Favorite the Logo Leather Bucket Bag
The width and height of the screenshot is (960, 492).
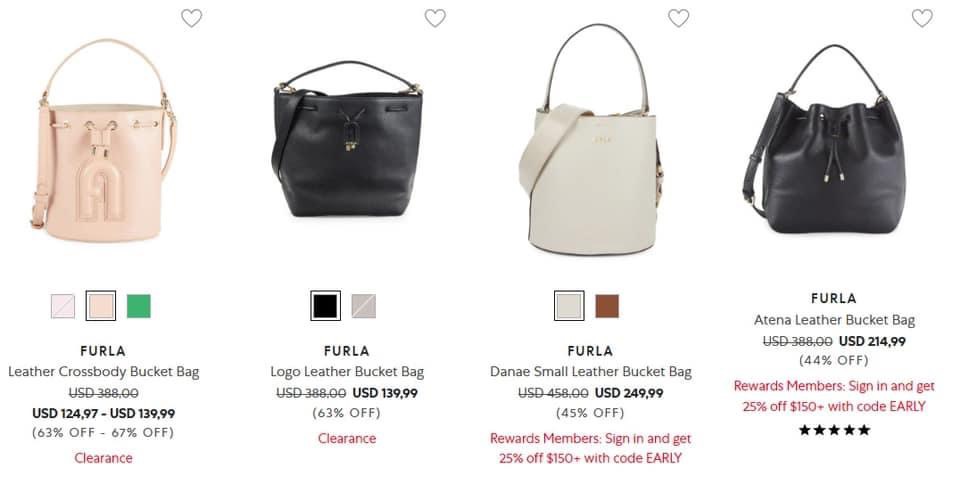tap(435, 18)
